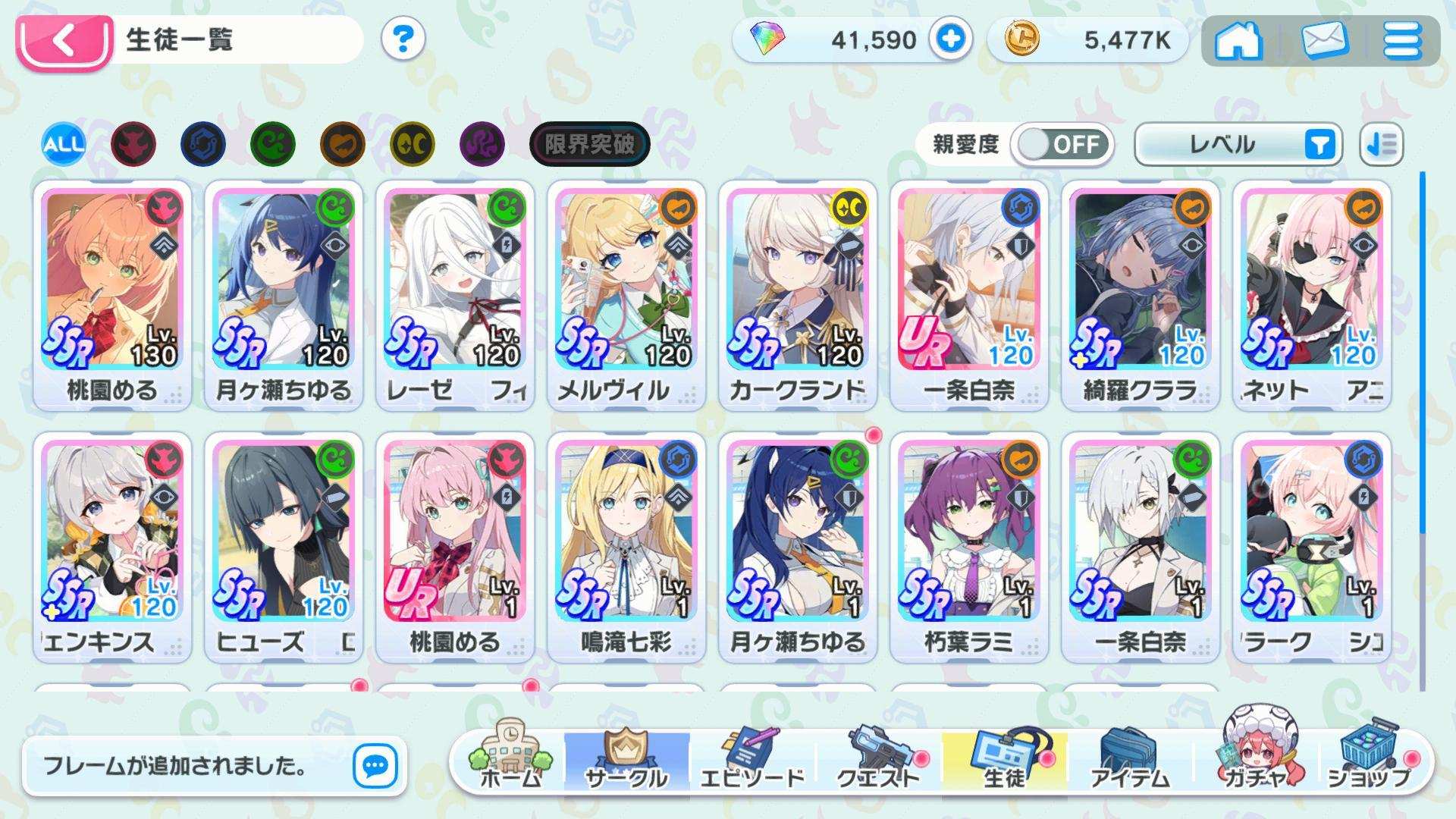
Task: Open the help question mark
Action: pos(403,39)
